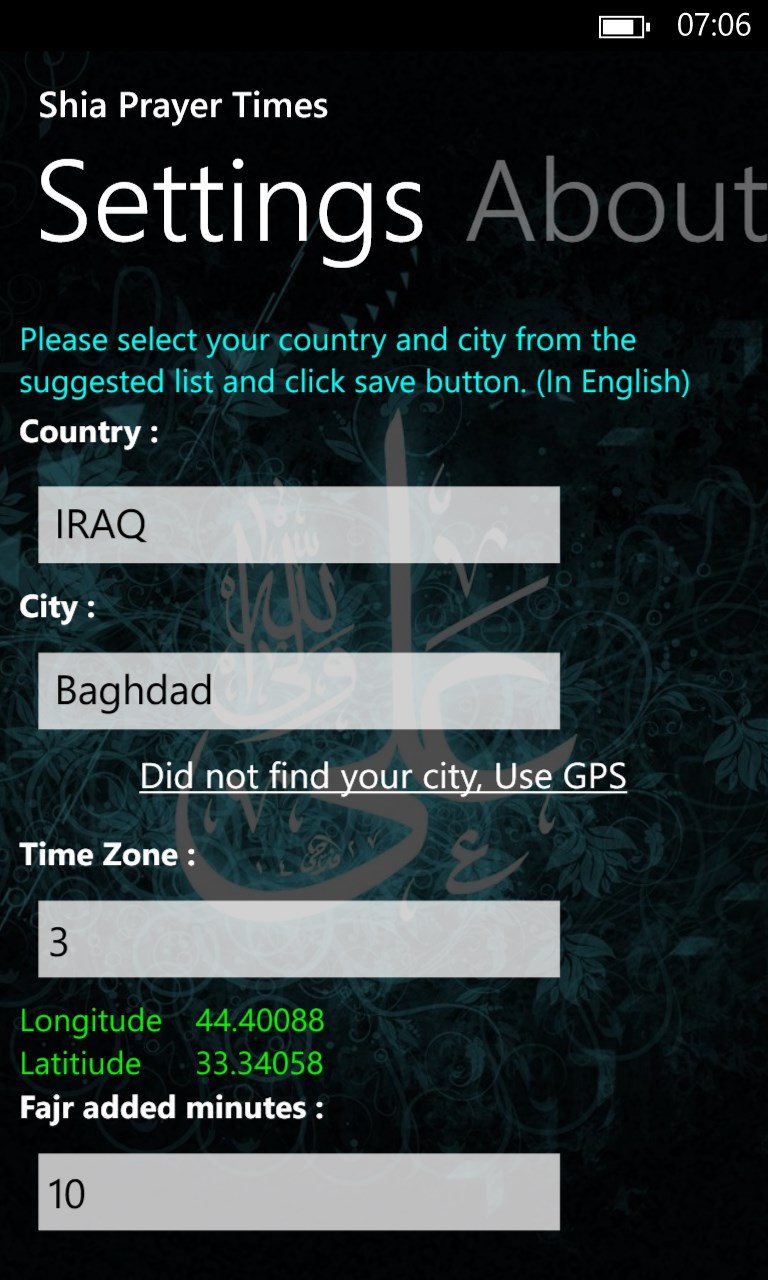
Task: Change the Time Zone field value
Action: tap(298, 939)
